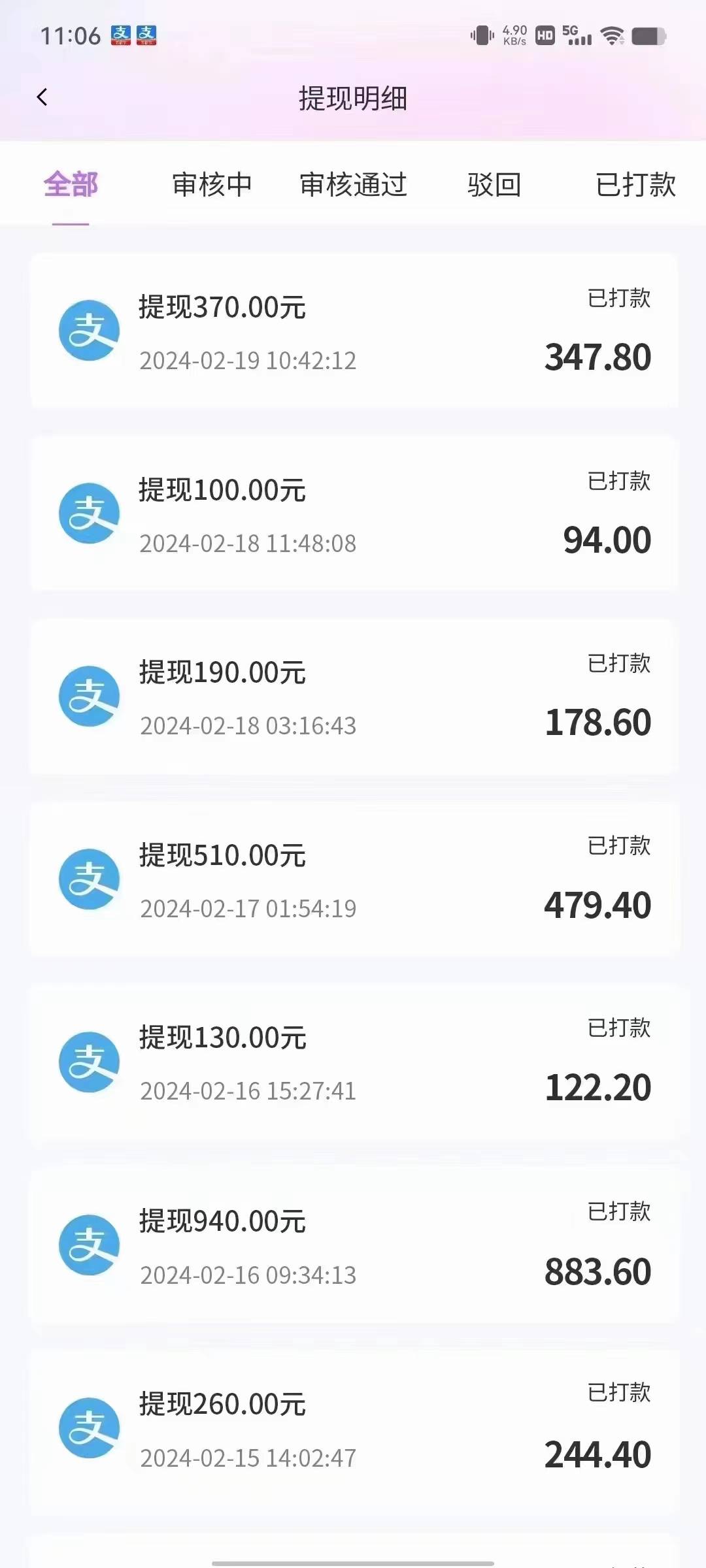706x1568 pixels.
Task: View the 提现130.00元 withdrawal details
Action: click(353, 1062)
